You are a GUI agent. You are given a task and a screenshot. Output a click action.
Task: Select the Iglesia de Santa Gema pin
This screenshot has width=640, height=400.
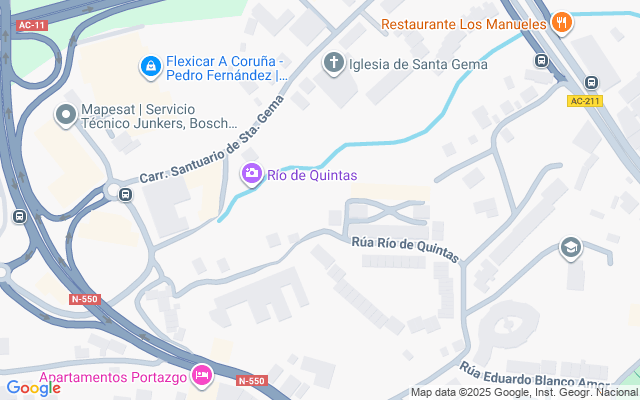[x=334, y=64]
